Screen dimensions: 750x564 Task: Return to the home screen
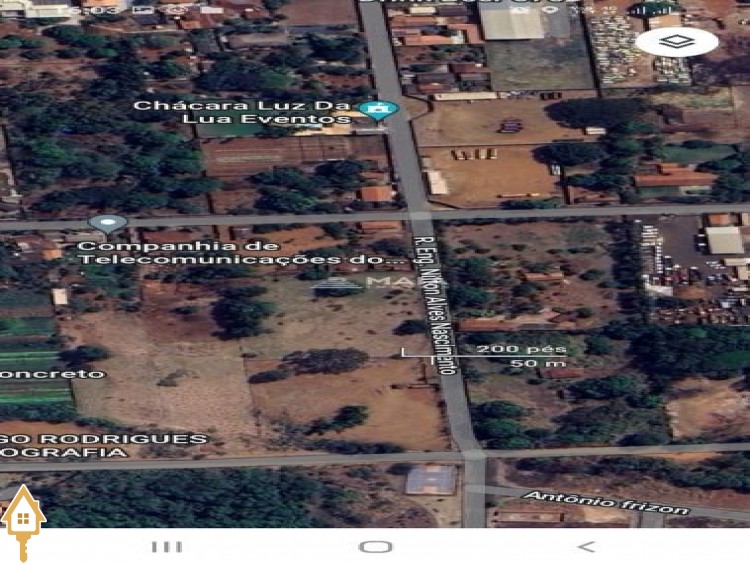pyautogui.click(x=375, y=546)
